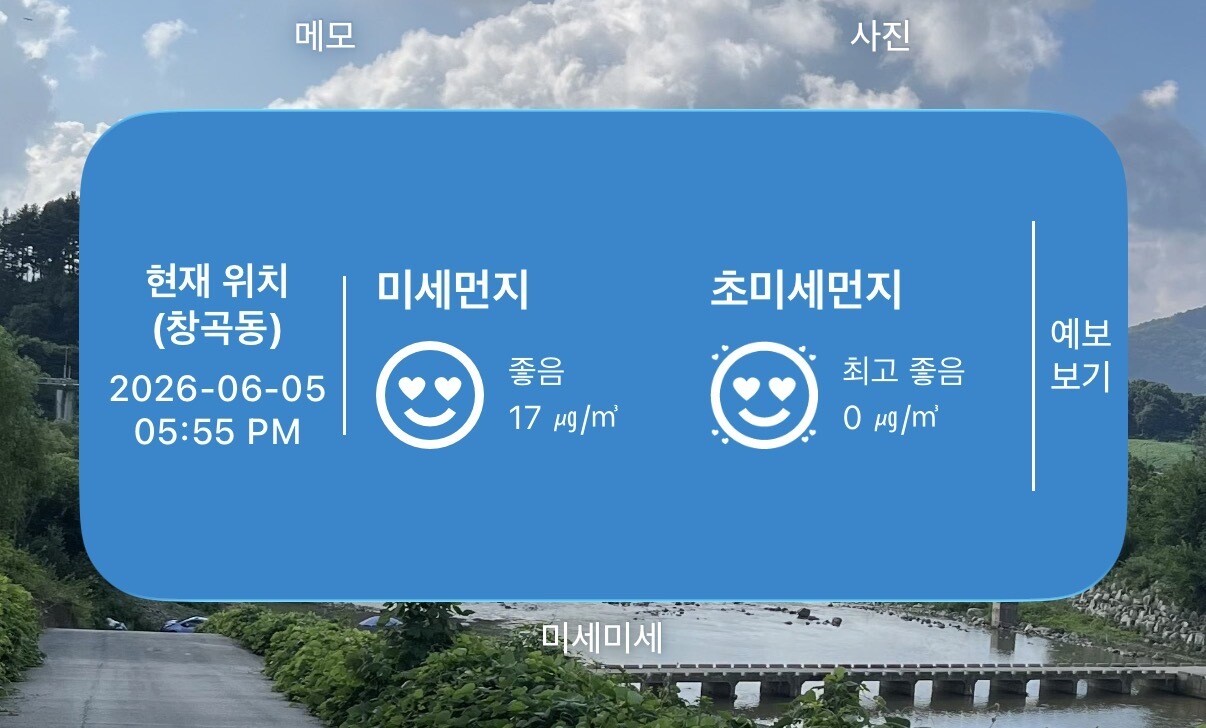
Task: Open the 초미세먼지 ultrafine dust reading
Action: click(x=838, y=357)
